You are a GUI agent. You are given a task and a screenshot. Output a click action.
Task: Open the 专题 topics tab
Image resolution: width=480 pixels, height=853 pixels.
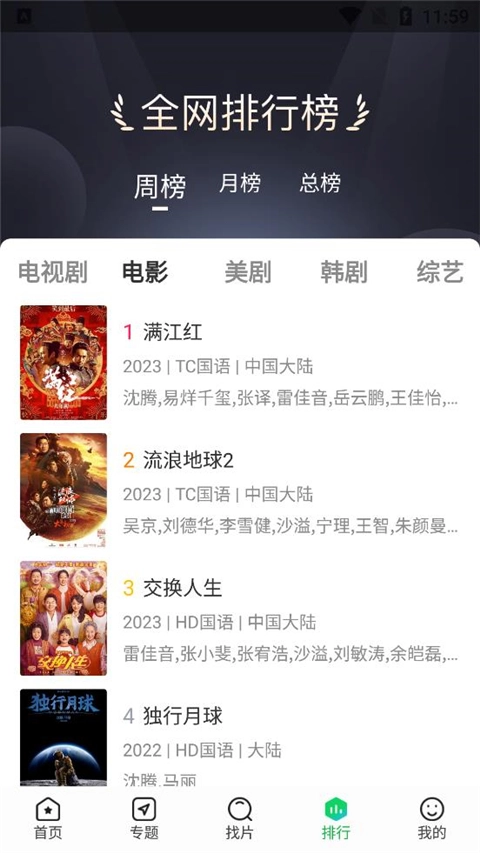144,819
